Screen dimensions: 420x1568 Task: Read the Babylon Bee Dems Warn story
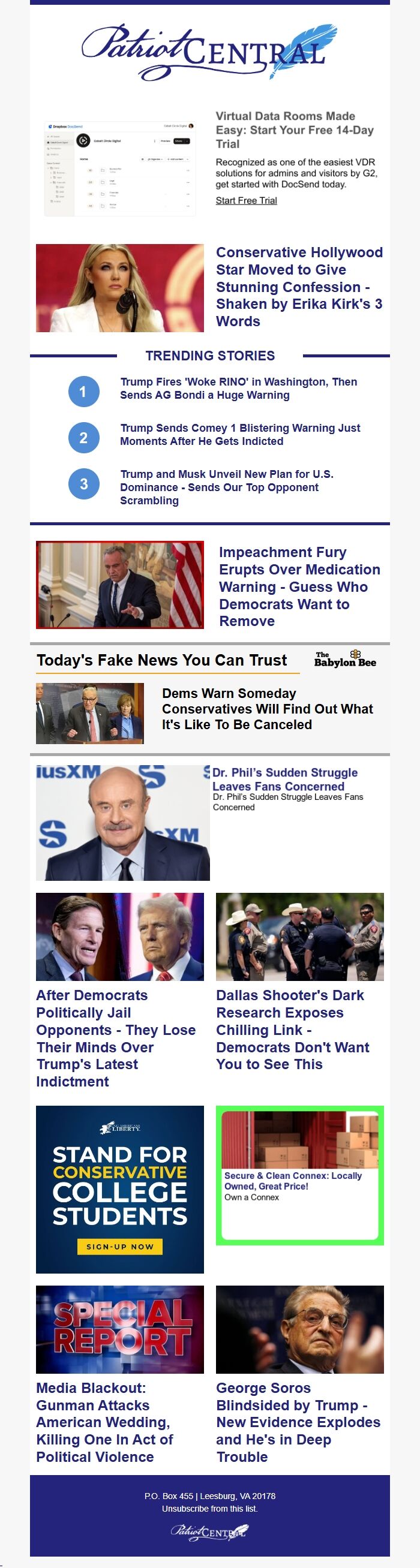(267, 709)
